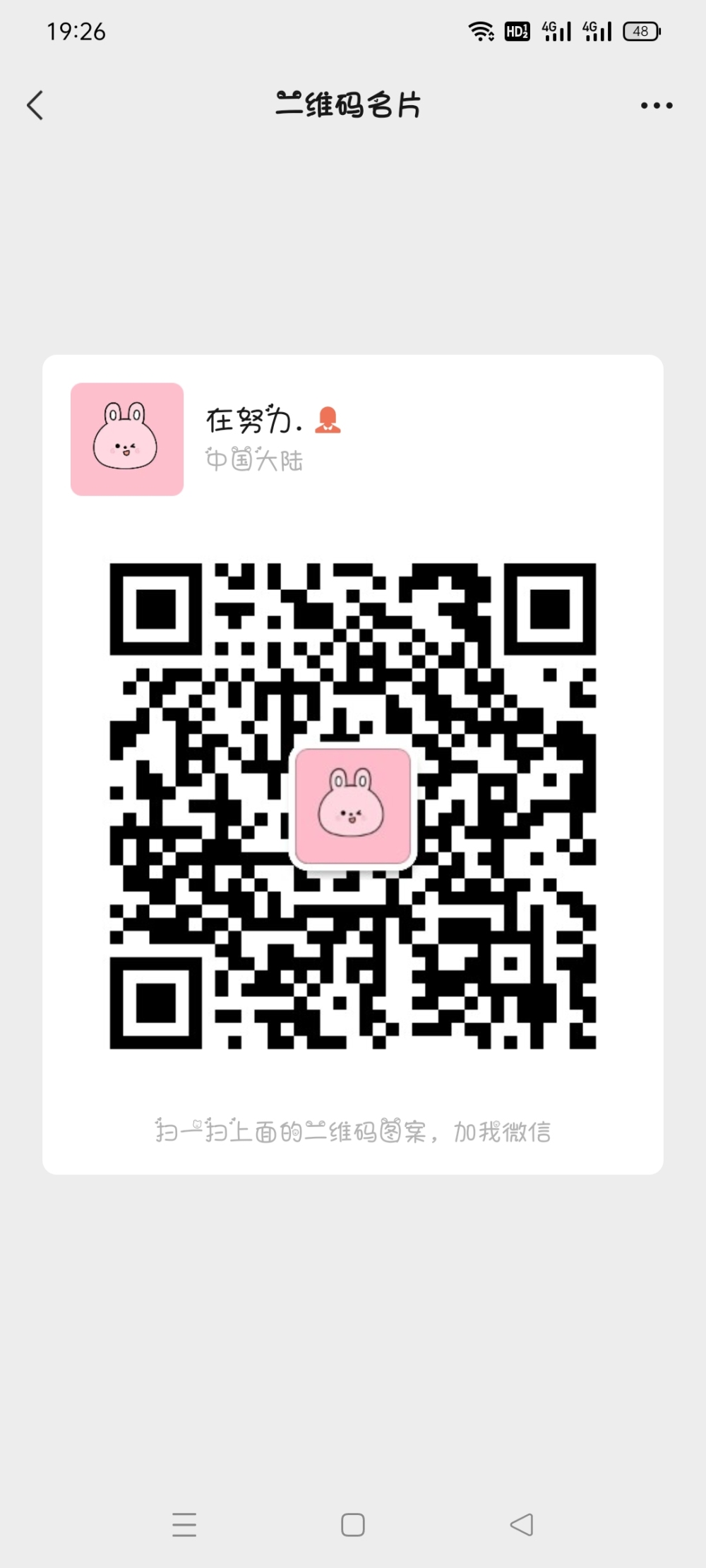Open the three-dot overflow menu
Image resolution: width=706 pixels, height=1568 pixels.
656,106
